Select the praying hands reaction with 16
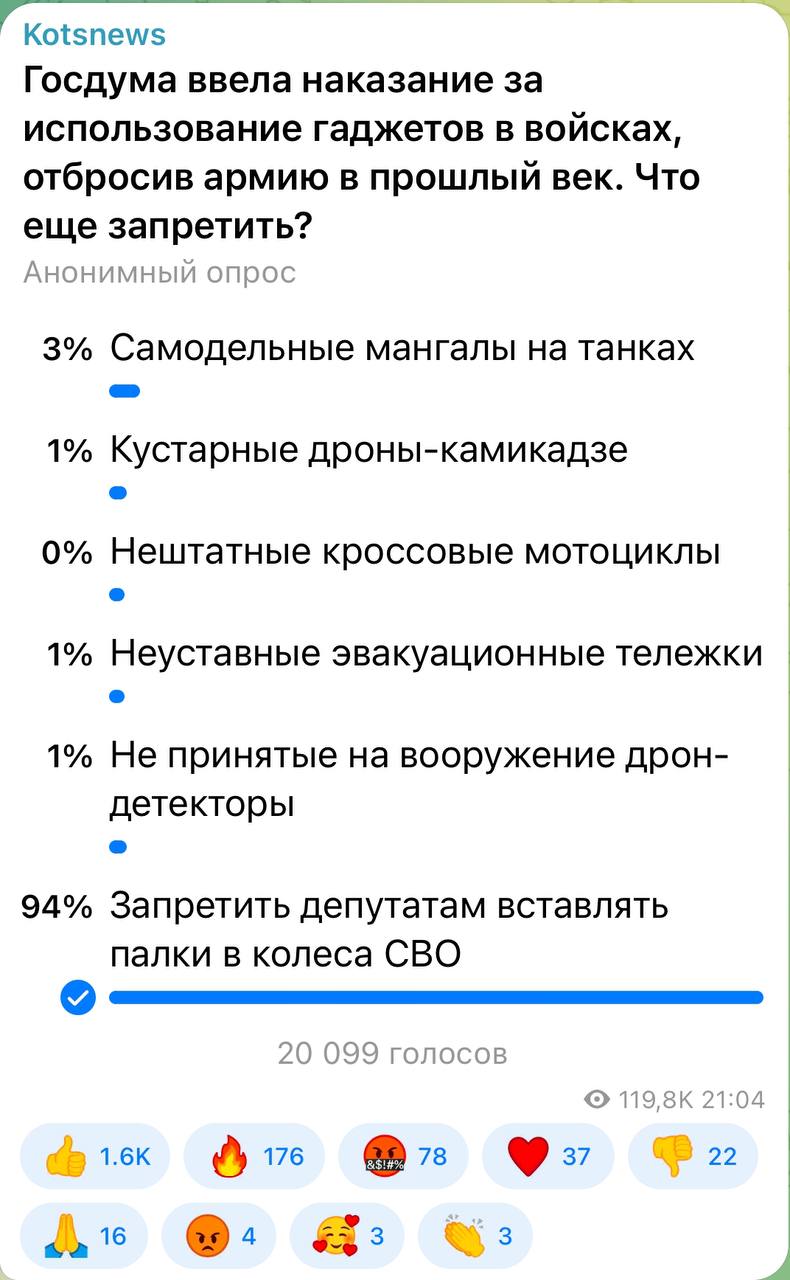 pos(83,1237)
